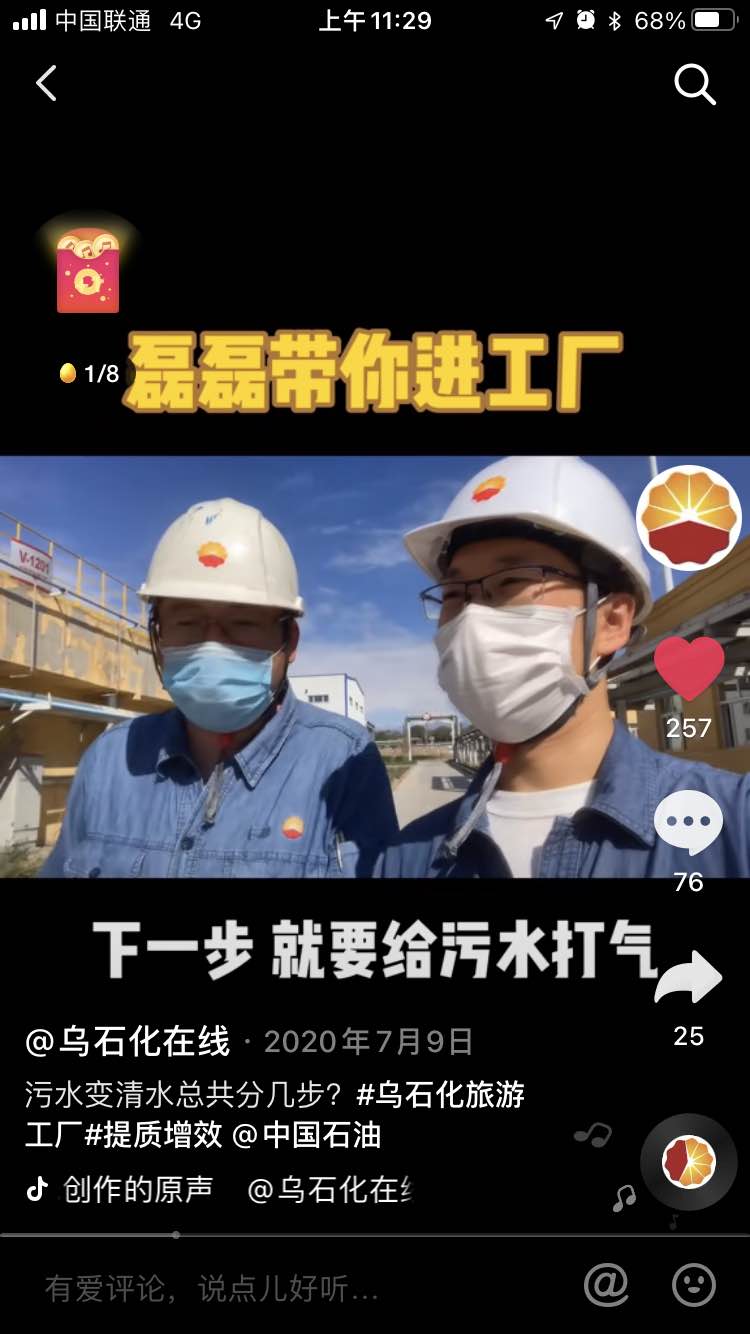Open the creator's profile avatar
750x1334 pixels.
point(689,518)
